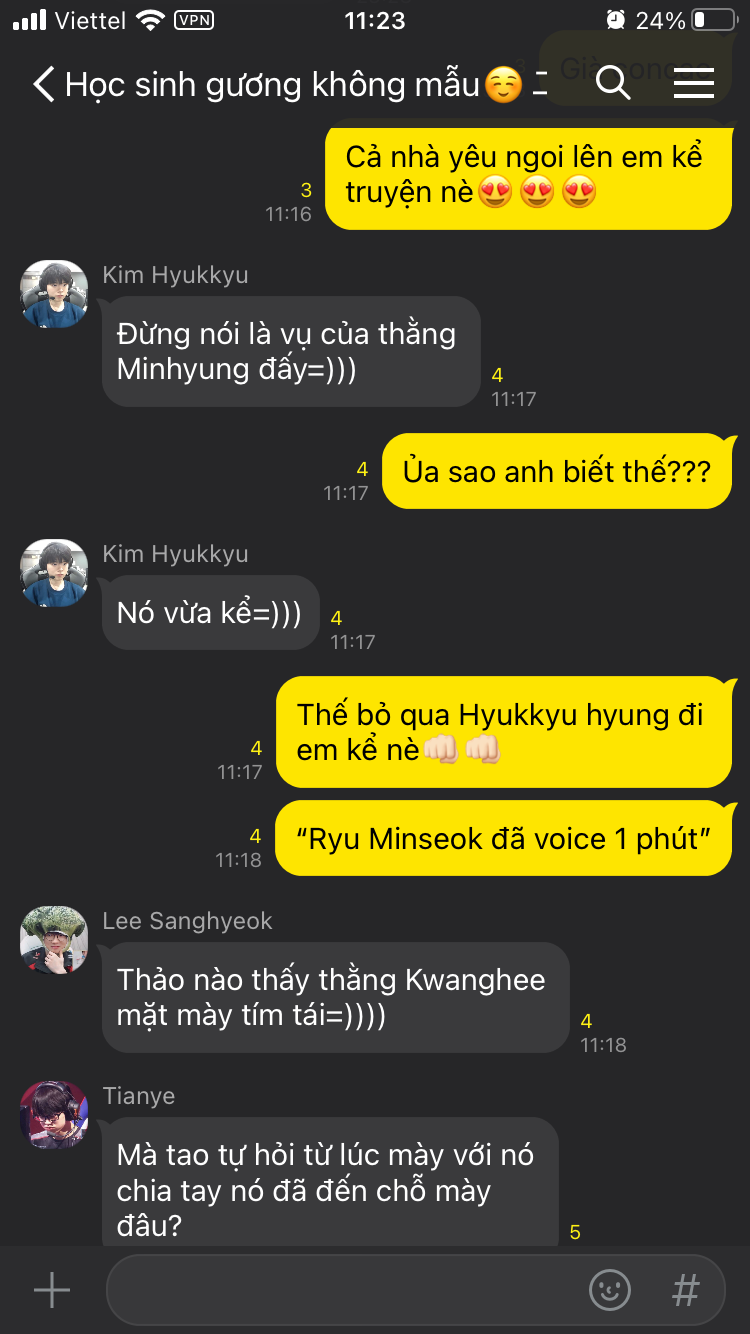Open the plus attachment menu
Screen dimensions: 750x1334
52,1290
